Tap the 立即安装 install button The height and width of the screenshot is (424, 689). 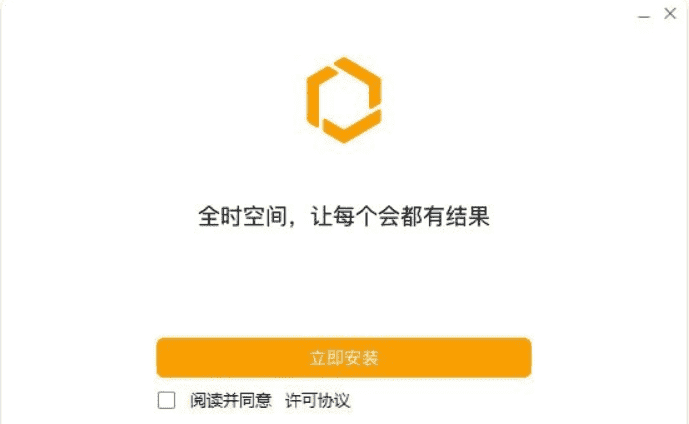tap(343, 358)
